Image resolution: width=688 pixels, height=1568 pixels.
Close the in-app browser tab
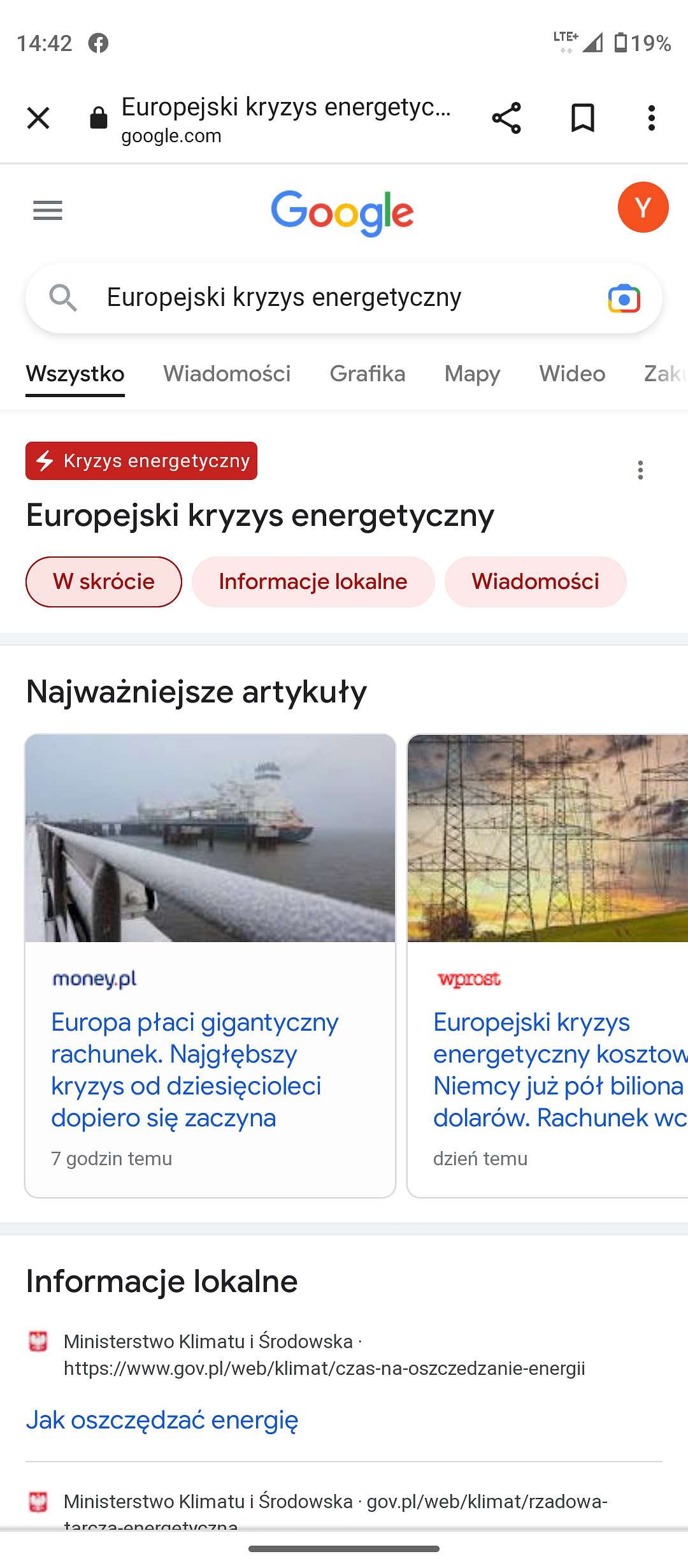(38, 118)
